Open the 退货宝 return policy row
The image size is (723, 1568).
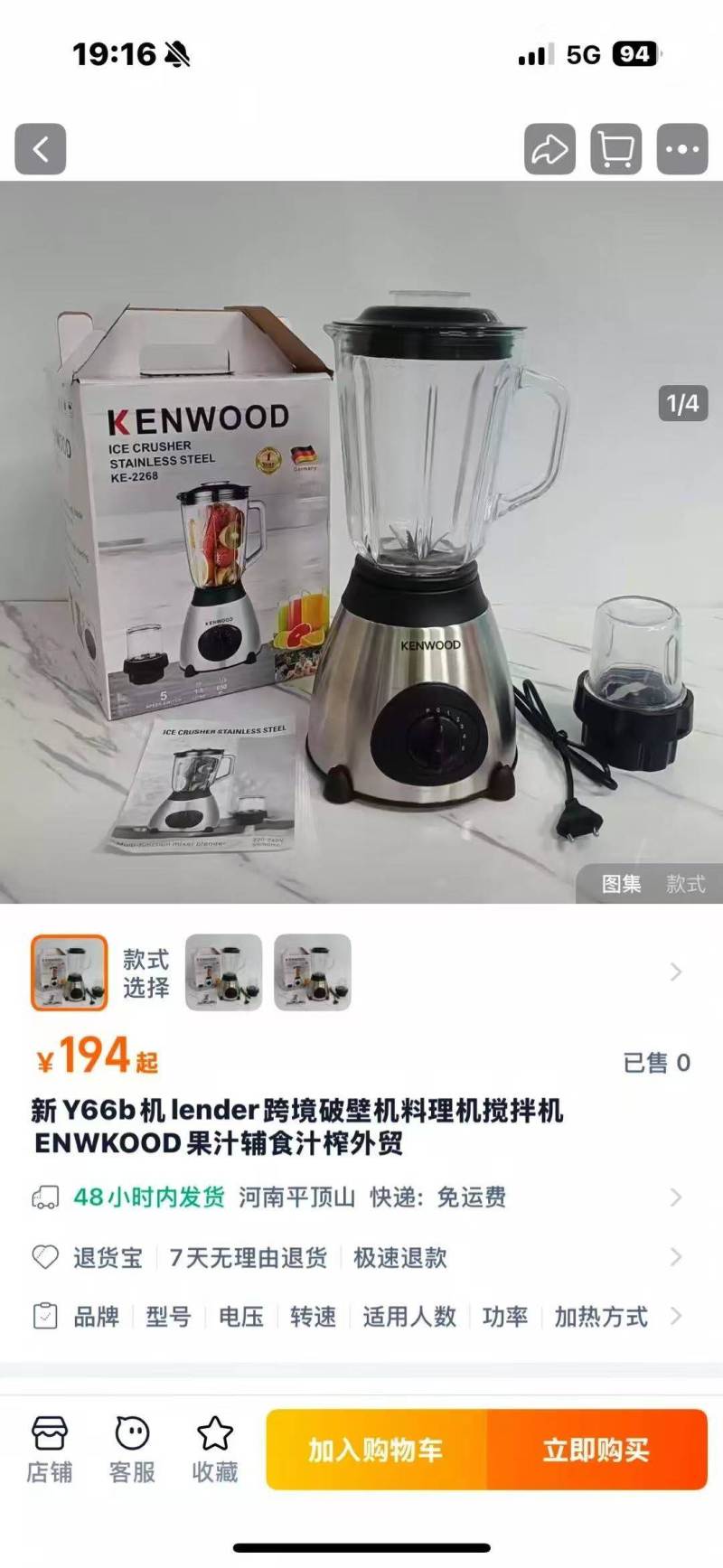click(x=361, y=1257)
